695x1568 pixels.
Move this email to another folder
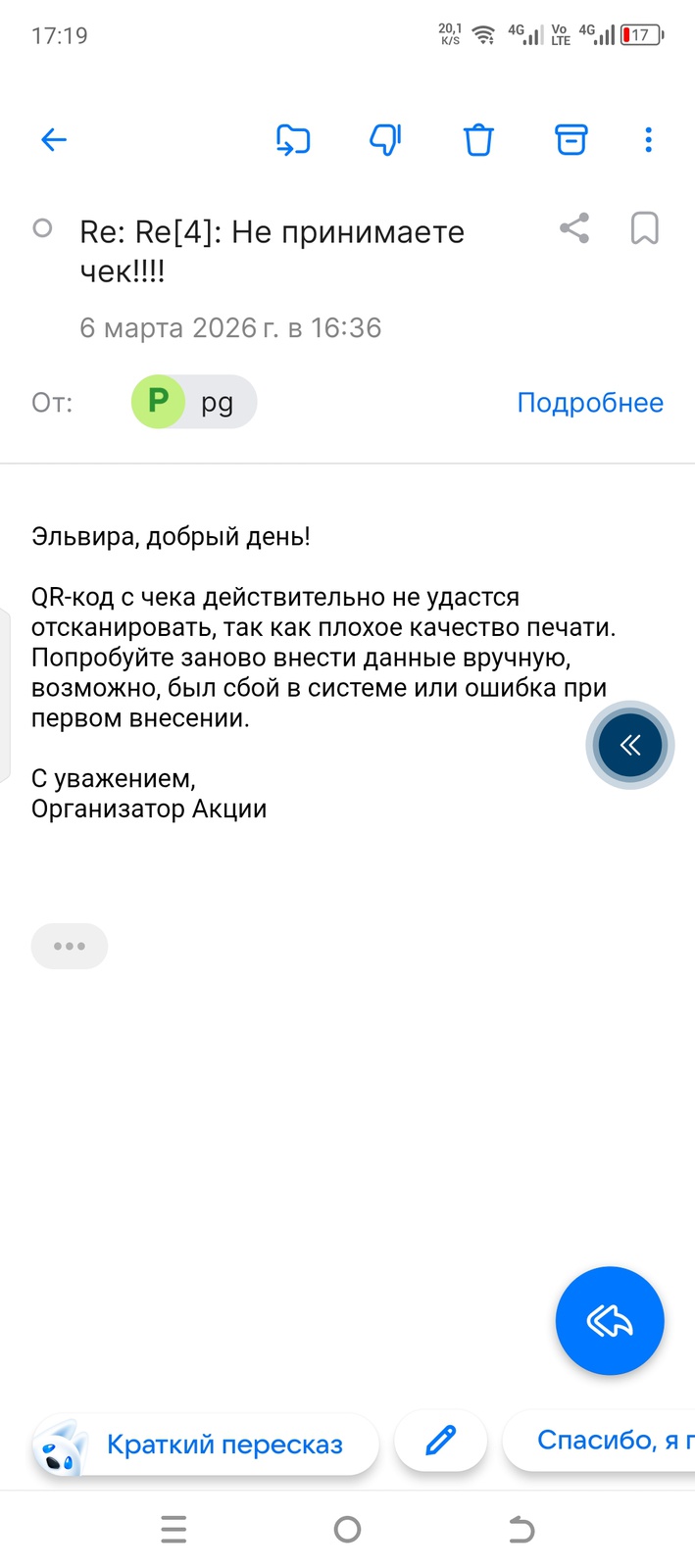click(293, 140)
